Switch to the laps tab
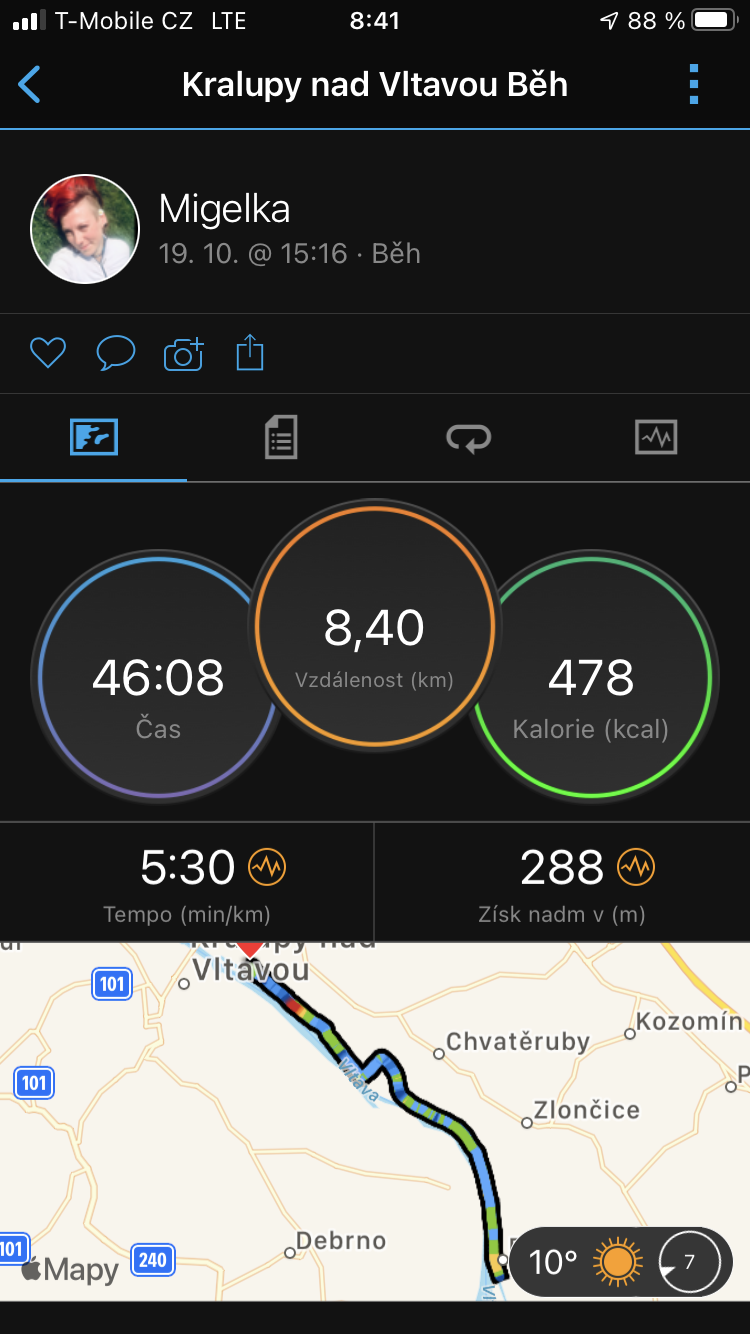The image size is (750, 1334). tap(468, 438)
